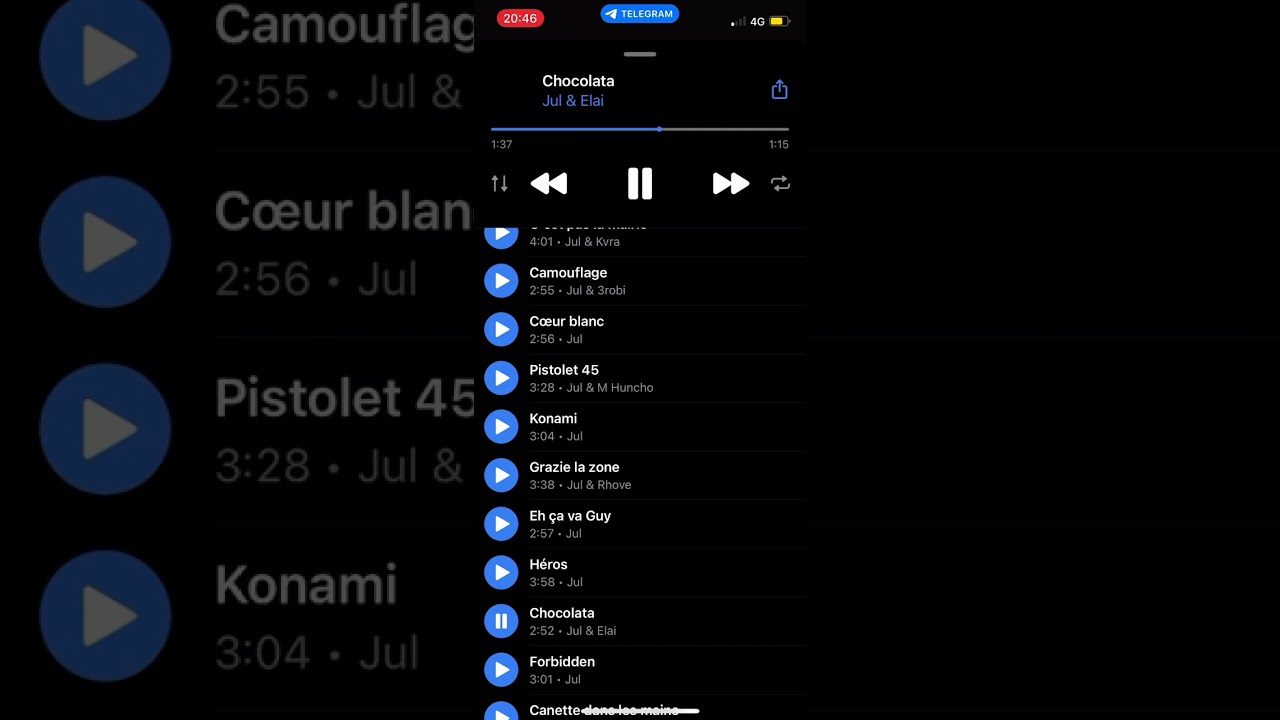Play Forbidden by Jul
Screen dimensions: 1280x720
point(501,670)
